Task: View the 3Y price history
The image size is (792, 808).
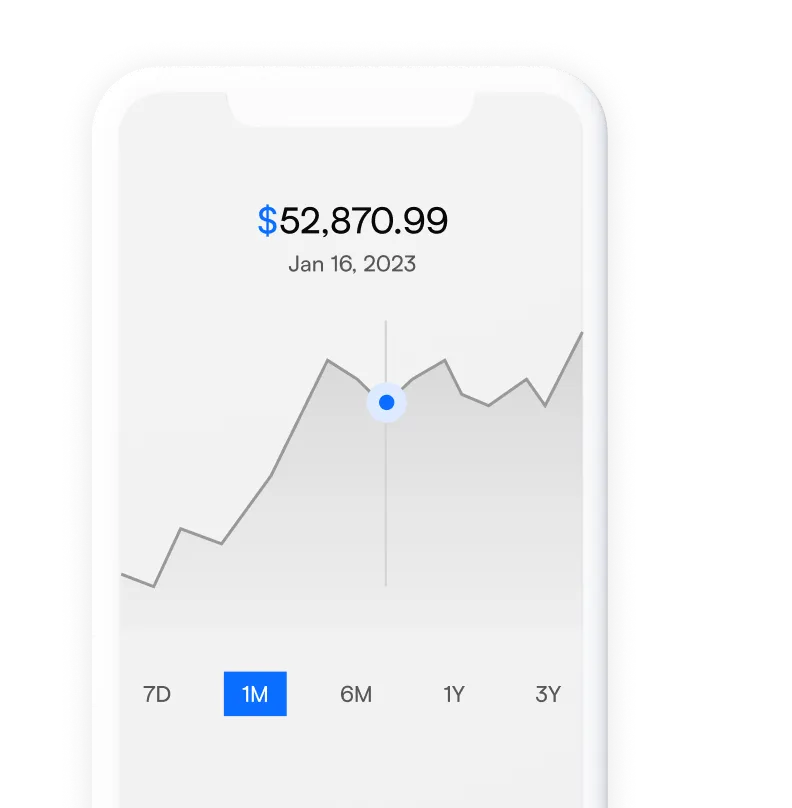Action: point(548,692)
